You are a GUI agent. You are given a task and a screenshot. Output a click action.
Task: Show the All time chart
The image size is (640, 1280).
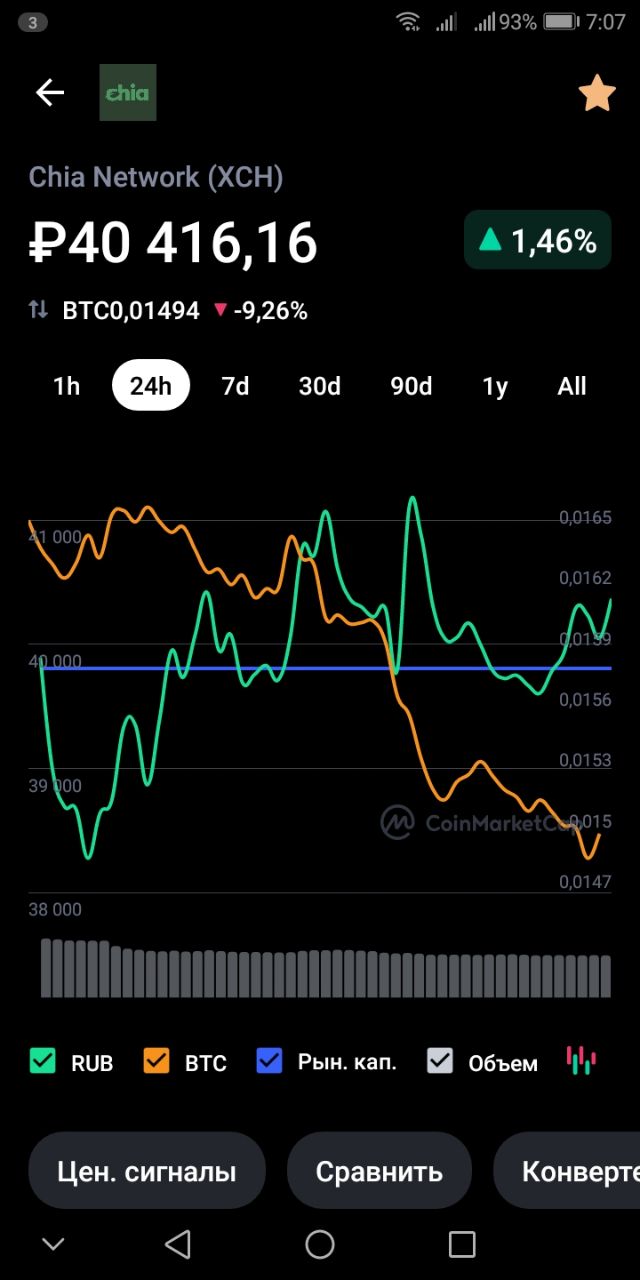(x=572, y=386)
